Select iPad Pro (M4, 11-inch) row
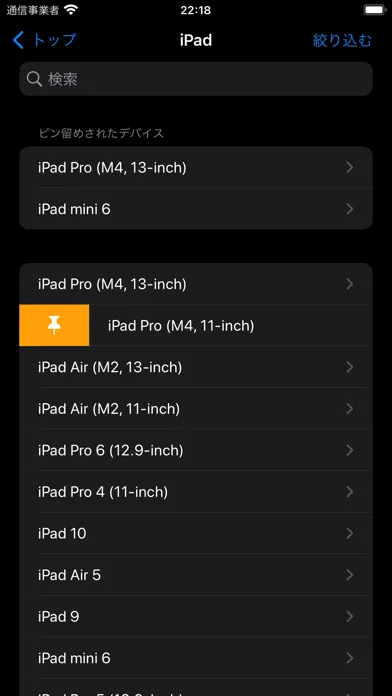 (x=231, y=325)
